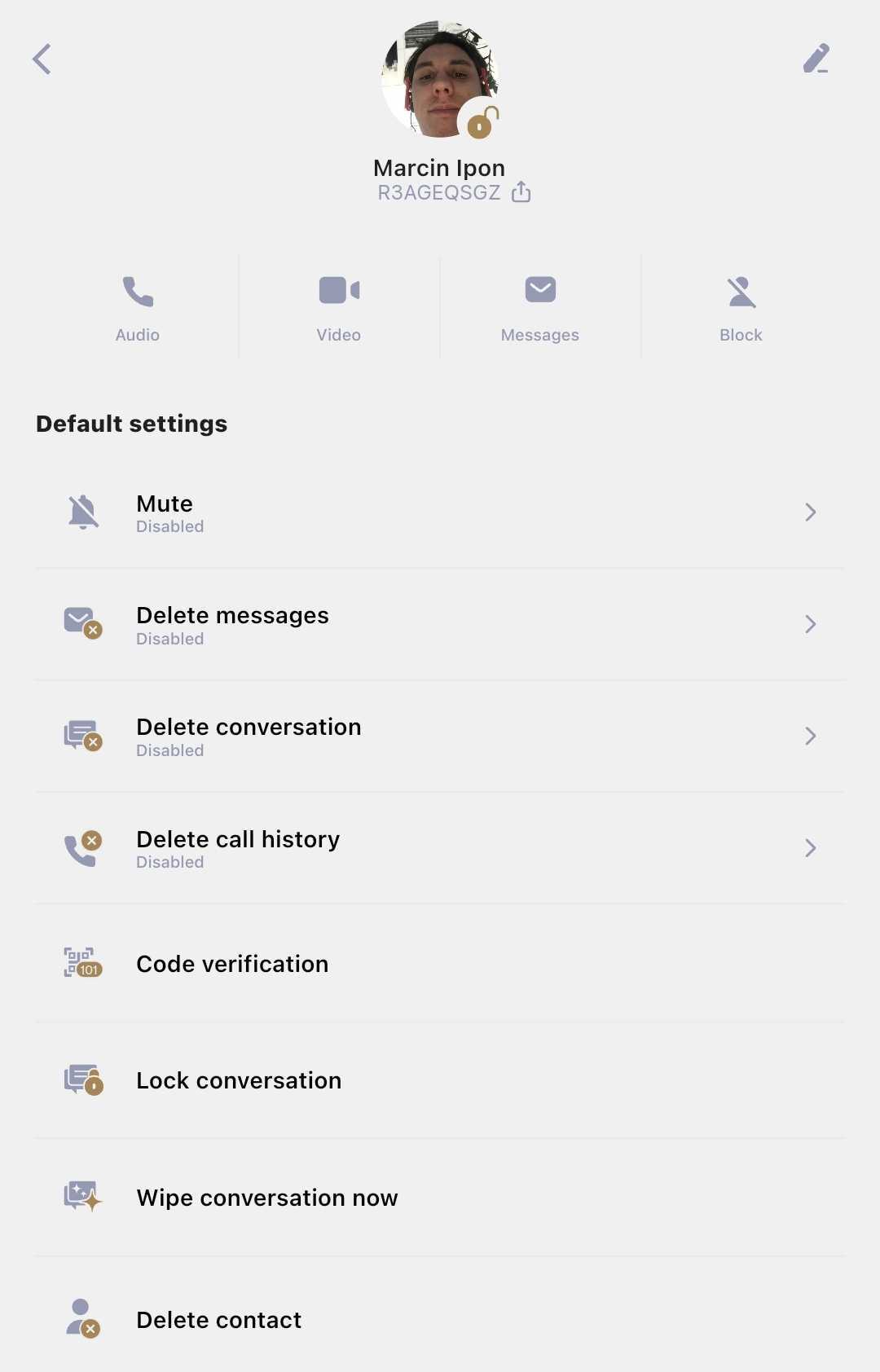Open Code verification
Screen dimensions: 880x1372
tap(440, 964)
